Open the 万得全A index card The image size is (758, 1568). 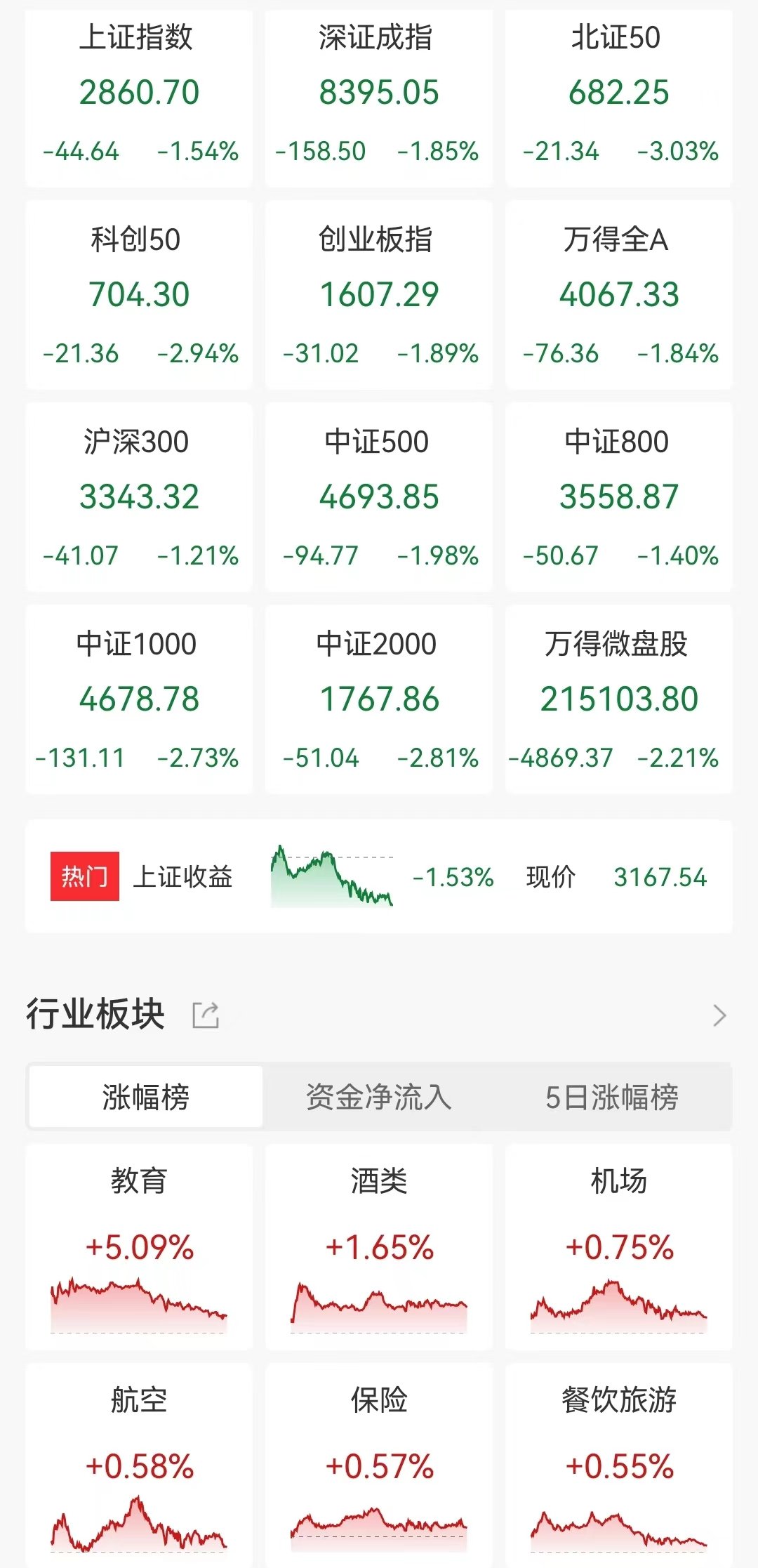[x=618, y=295]
